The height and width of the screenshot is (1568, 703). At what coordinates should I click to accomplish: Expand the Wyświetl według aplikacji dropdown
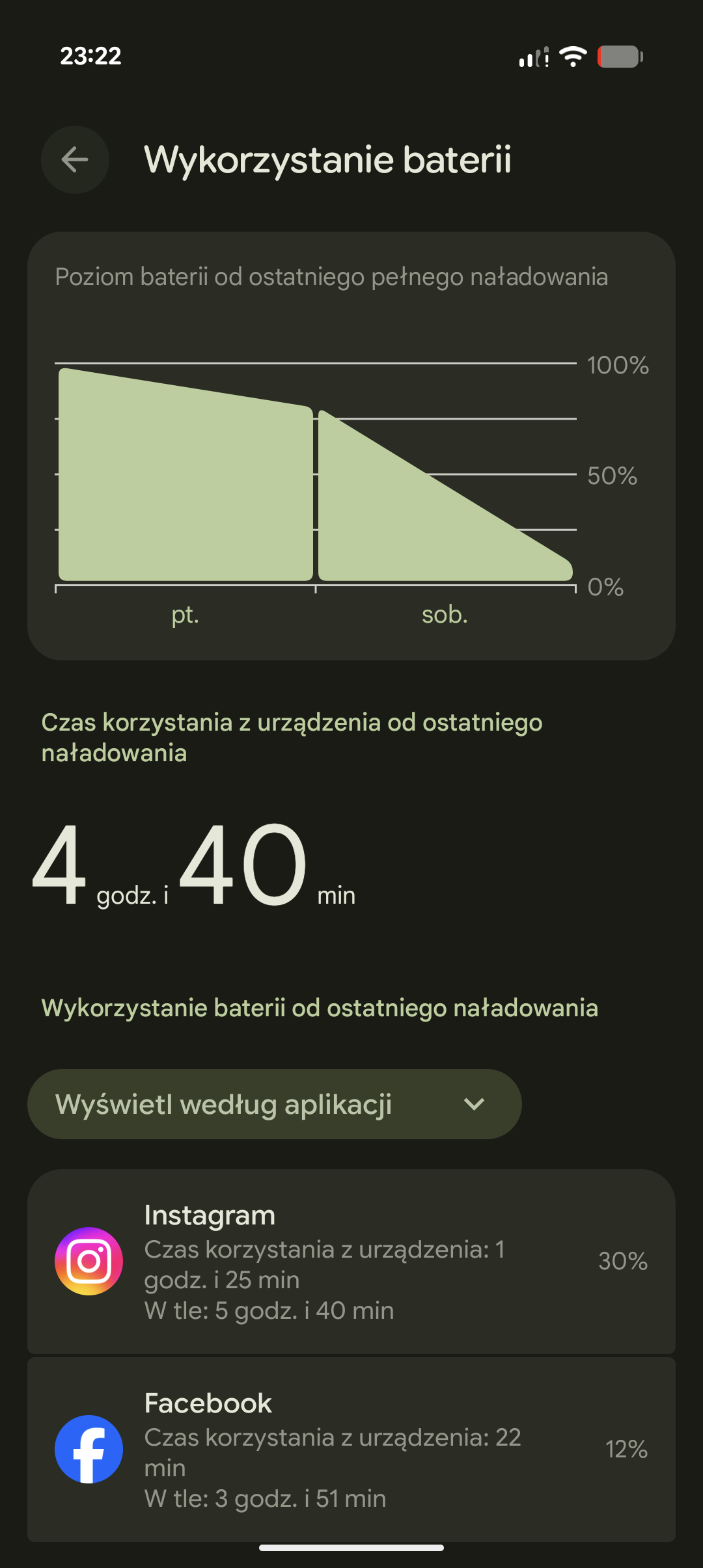coord(274,1104)
